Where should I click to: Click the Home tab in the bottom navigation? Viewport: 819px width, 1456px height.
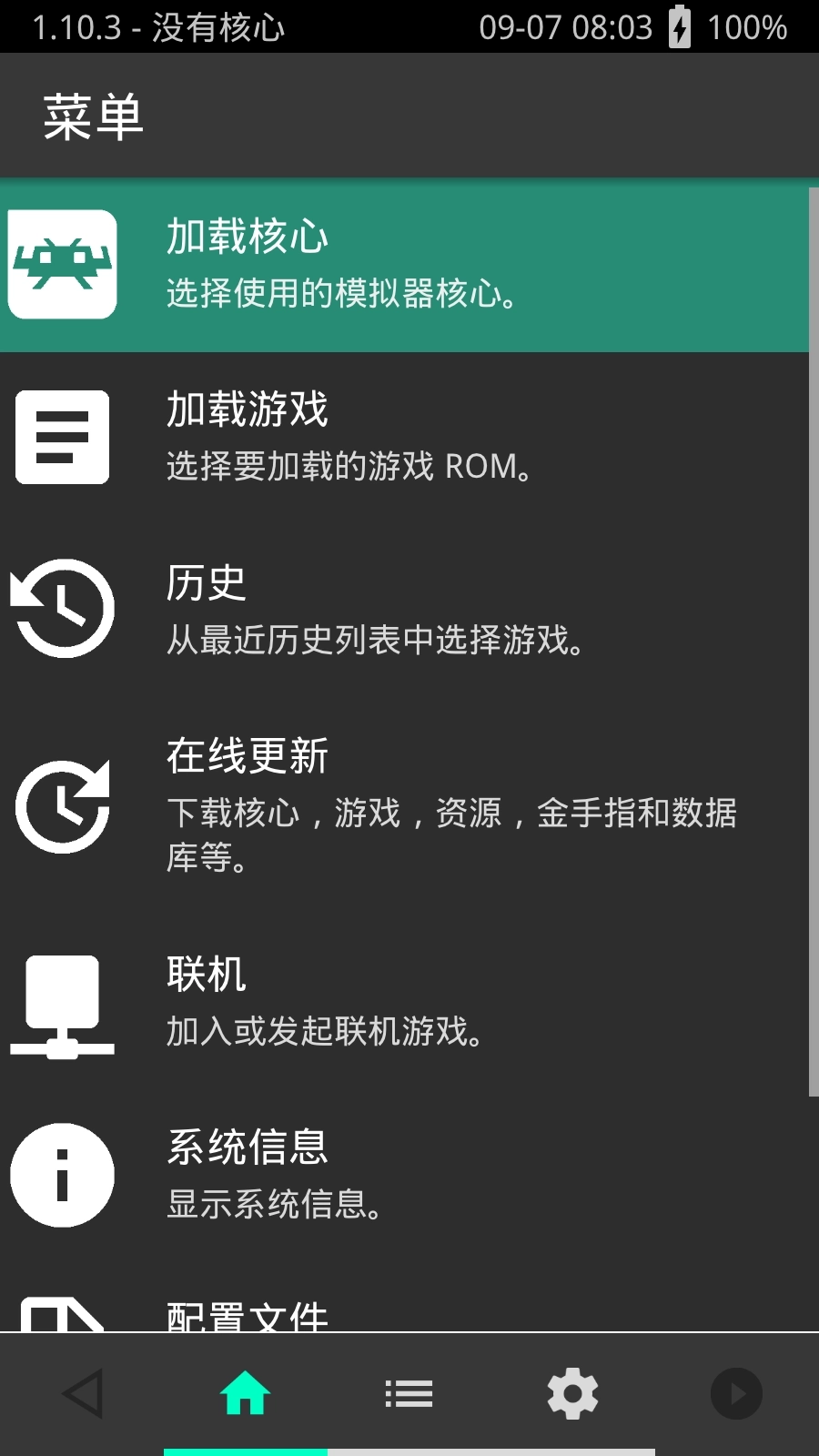(x=245, y=1392)
